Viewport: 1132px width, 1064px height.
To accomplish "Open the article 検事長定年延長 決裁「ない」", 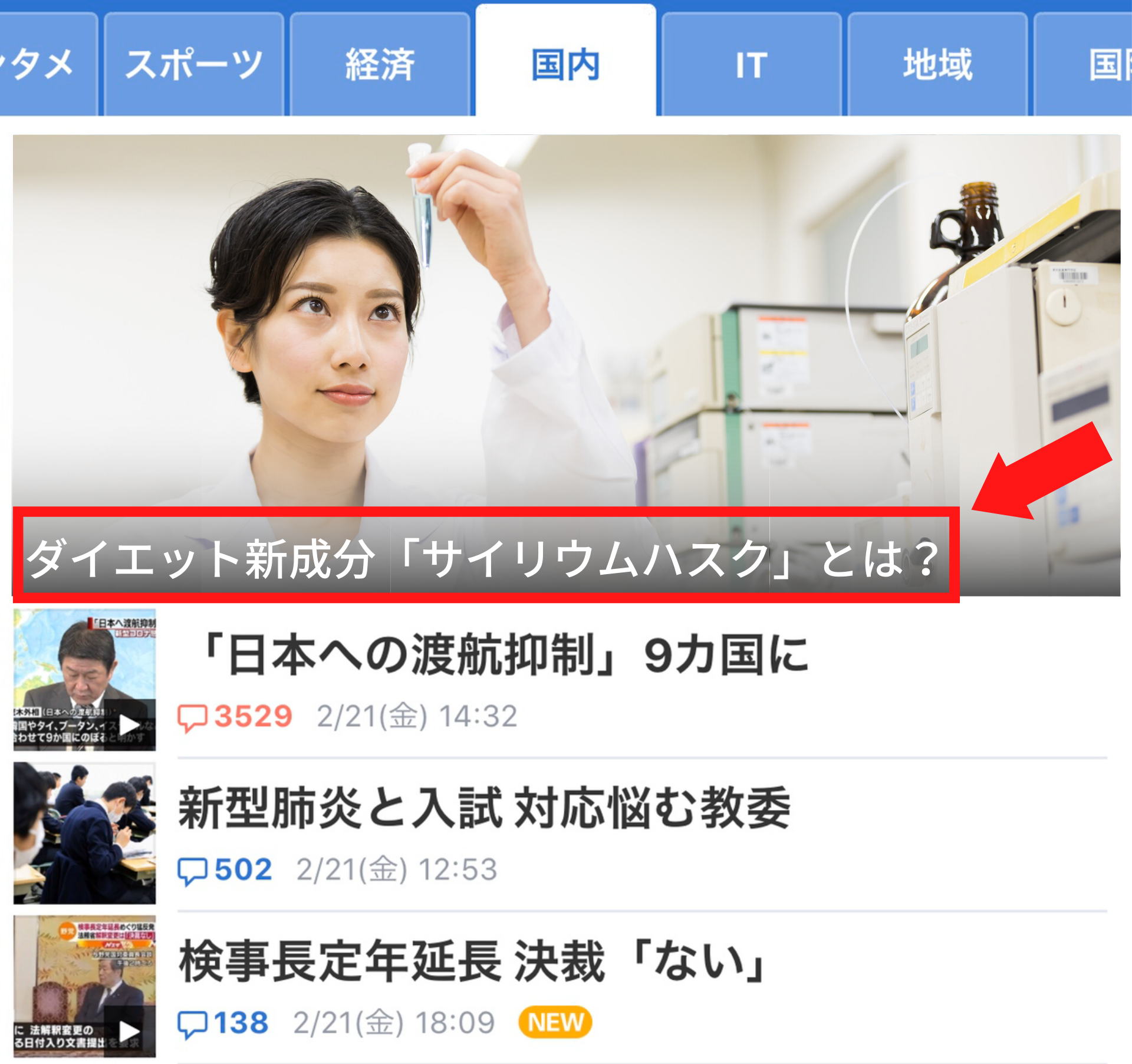I will [x=472, y=961].
